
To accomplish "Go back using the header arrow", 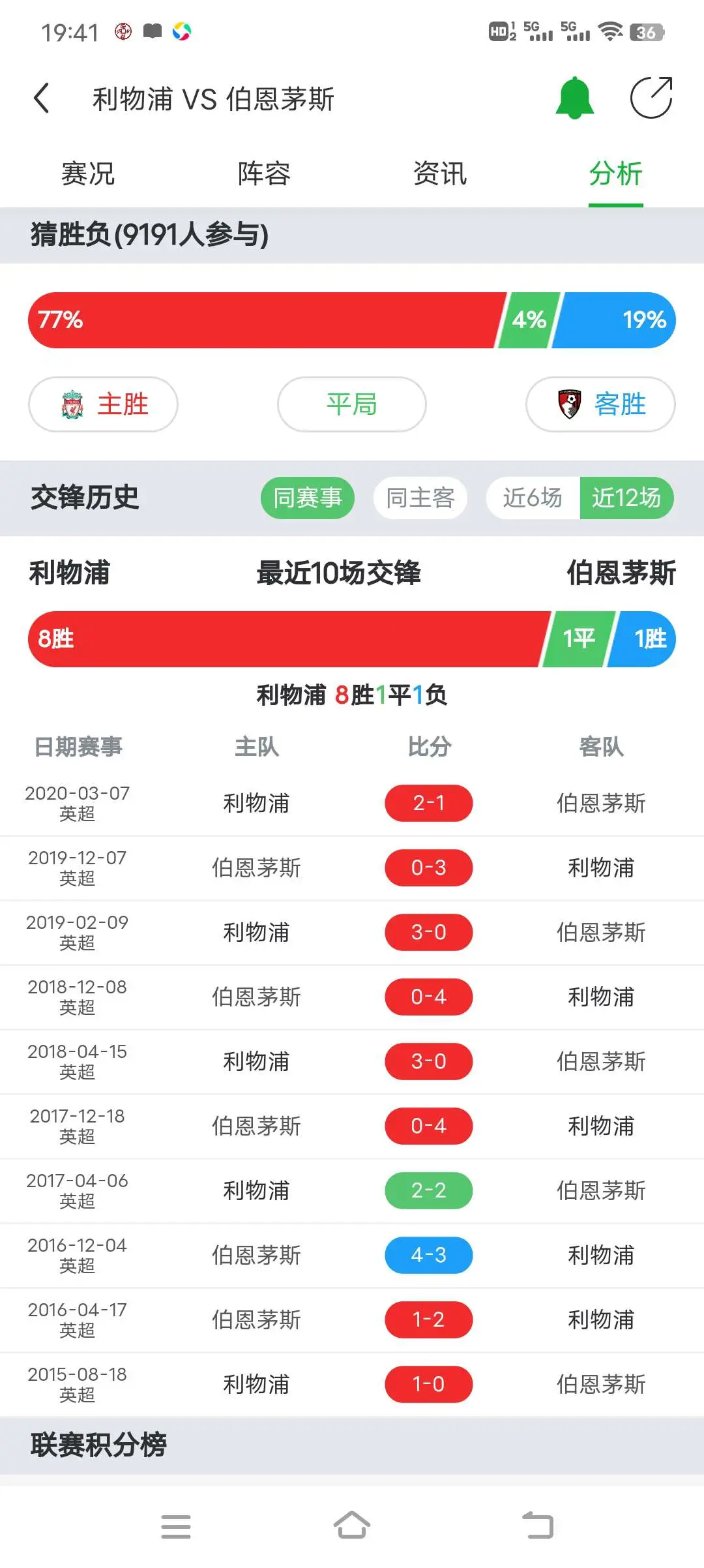I will tap(42, 98).
